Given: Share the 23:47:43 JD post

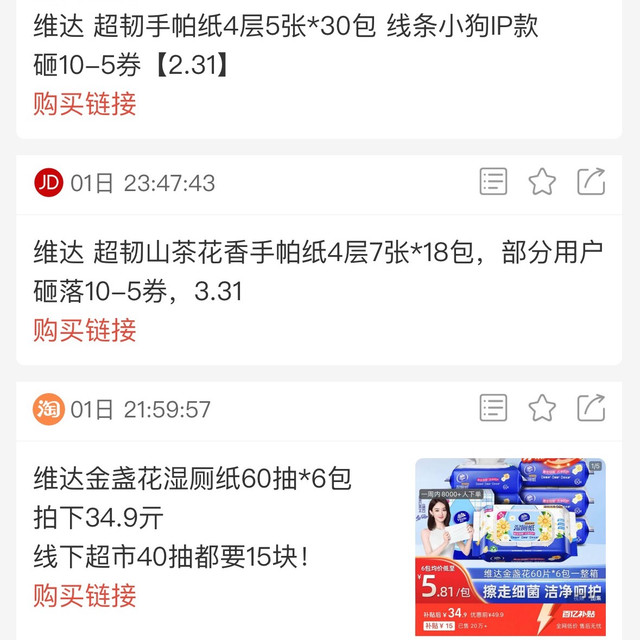Looking at the screenshot, I should point(591,182).
